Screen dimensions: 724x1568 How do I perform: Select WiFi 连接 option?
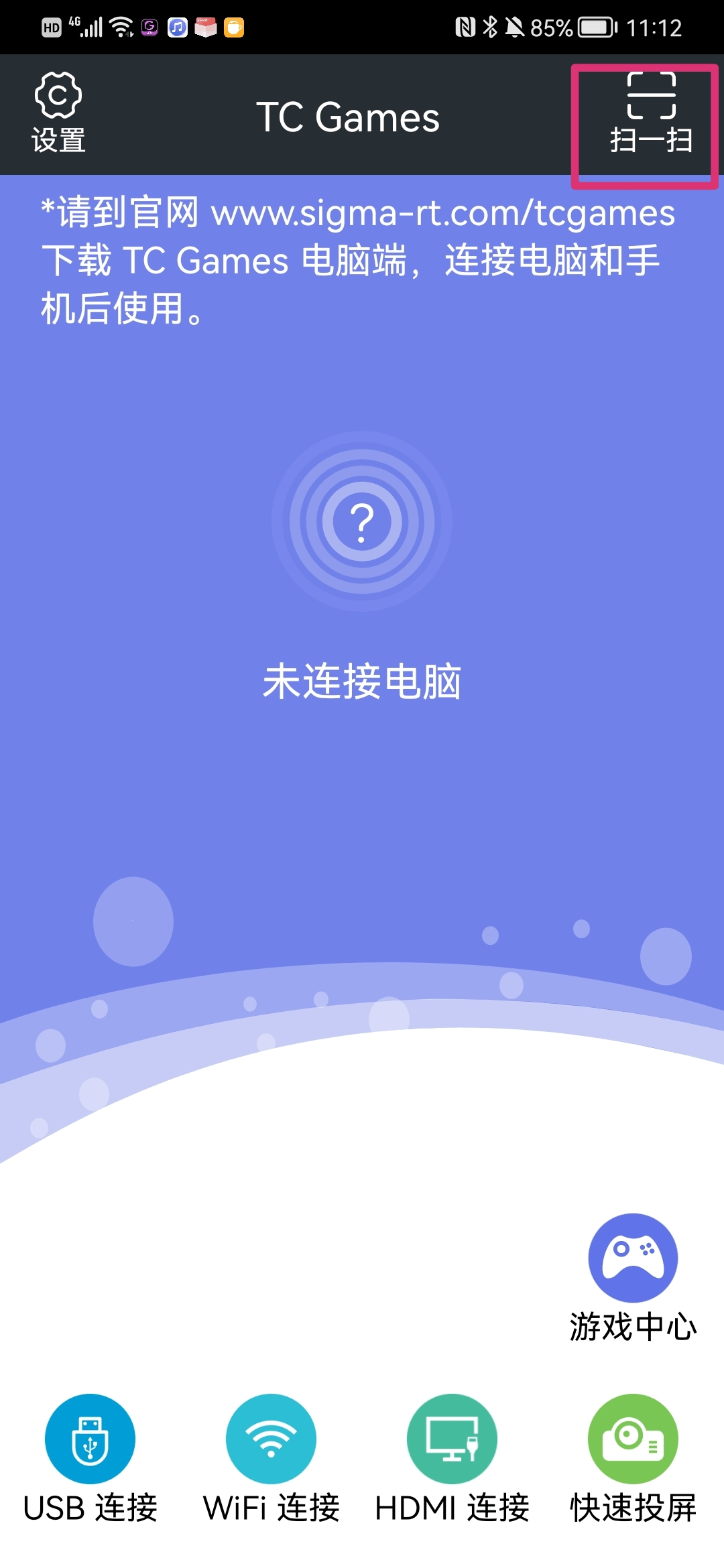click(x=271, y=1439)
